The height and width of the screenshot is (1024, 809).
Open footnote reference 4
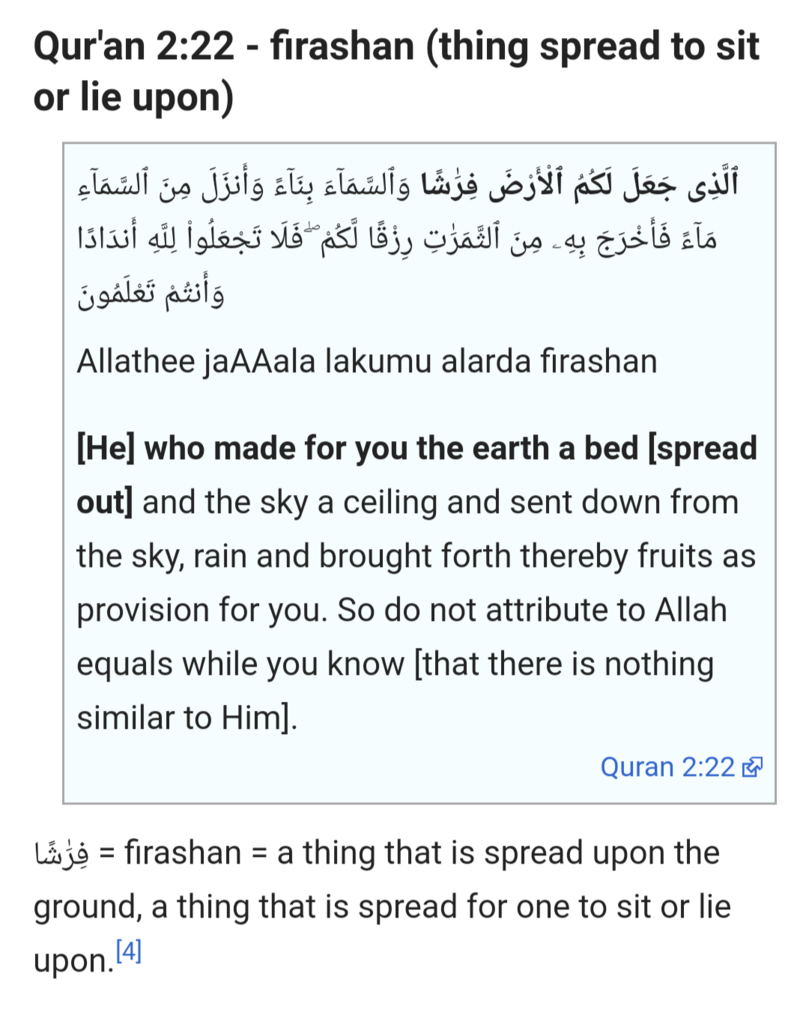coord(130,952)
